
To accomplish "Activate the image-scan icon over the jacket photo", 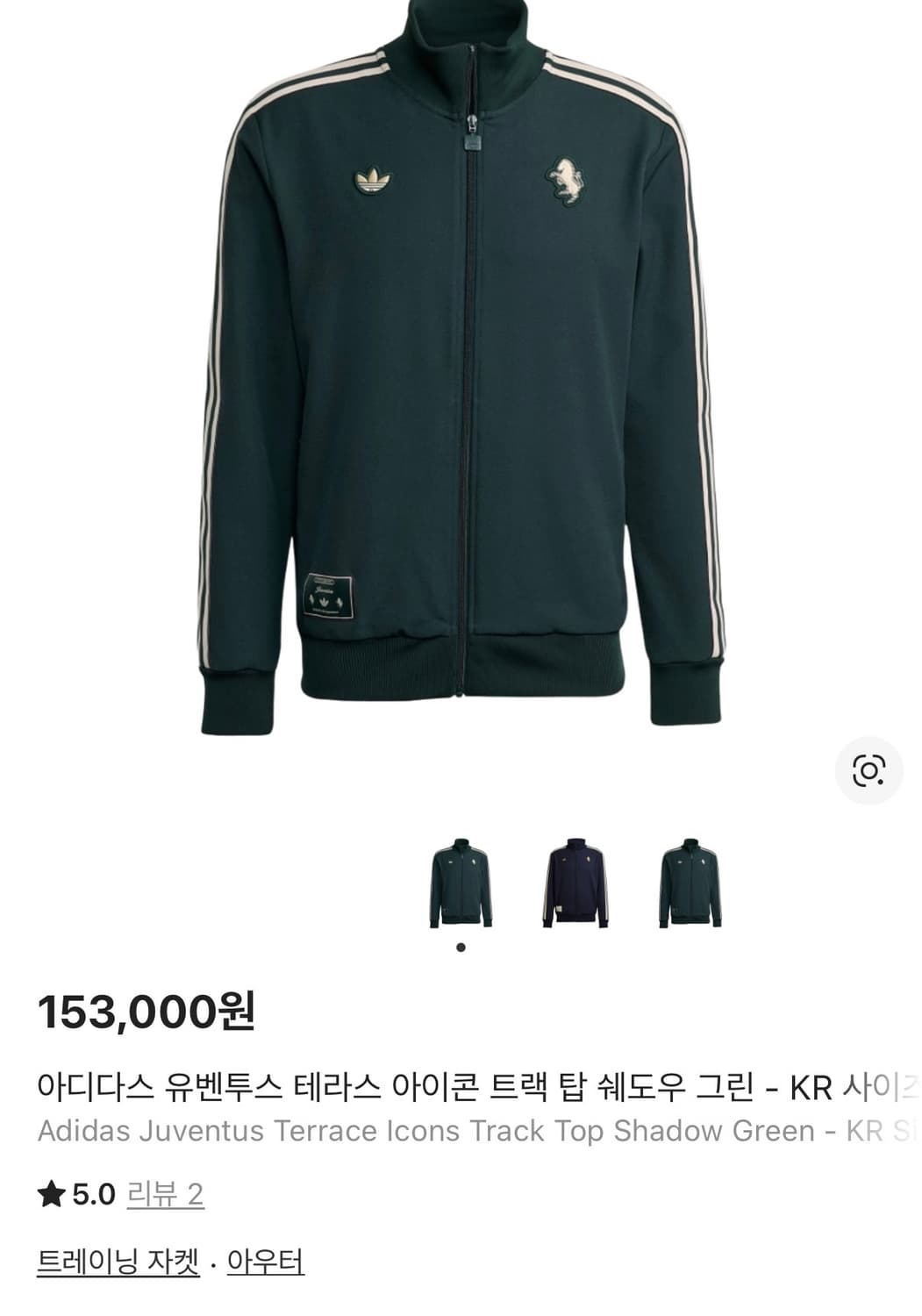I will click(x=870, y=770).
